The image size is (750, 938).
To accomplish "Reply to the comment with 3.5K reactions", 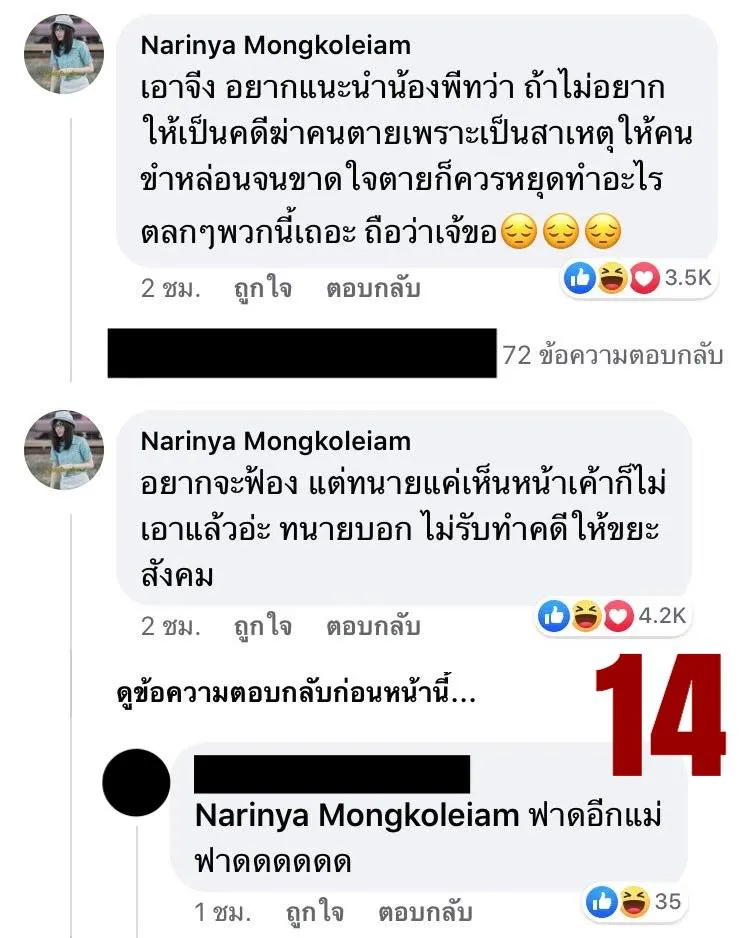I will coord(372,289).
